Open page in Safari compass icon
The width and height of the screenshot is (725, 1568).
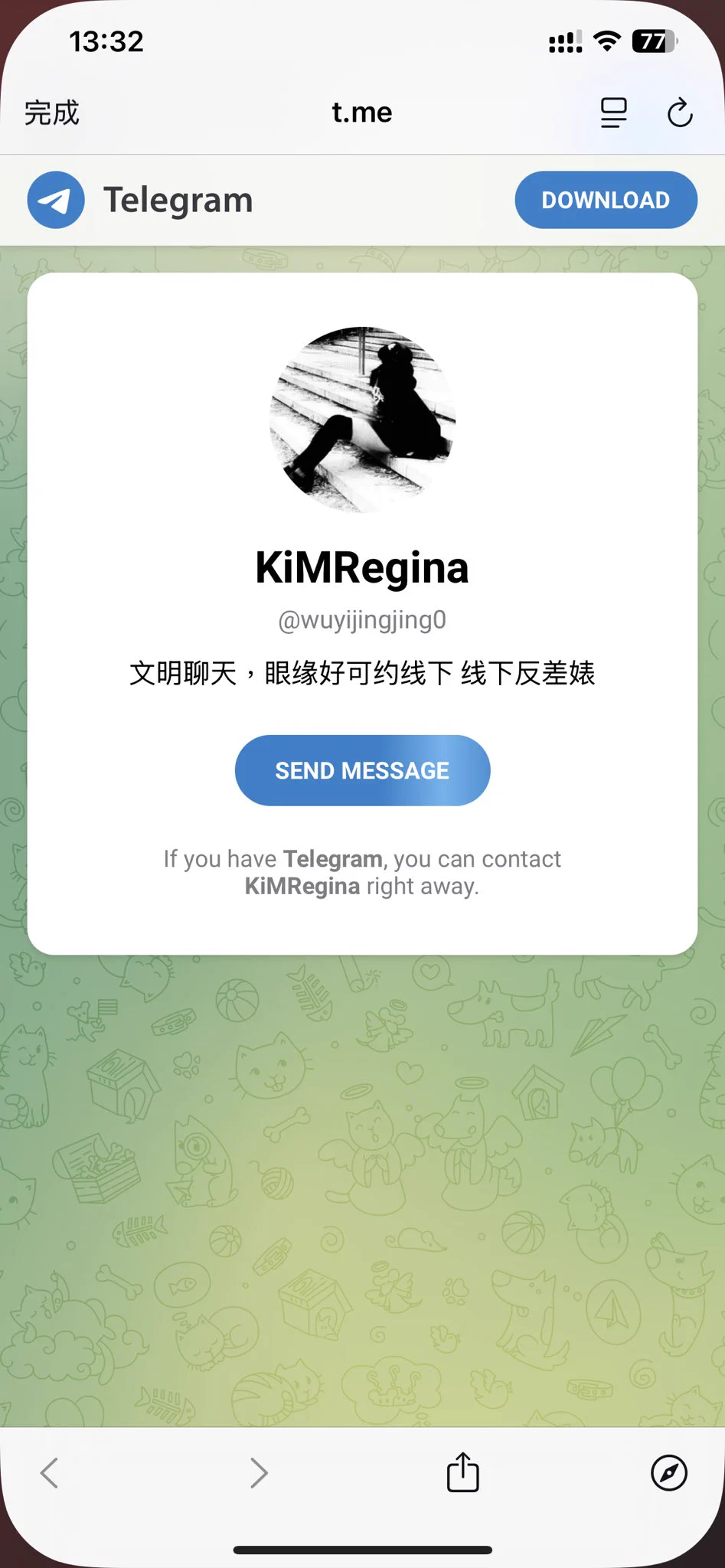click(x=668, y=1472)
